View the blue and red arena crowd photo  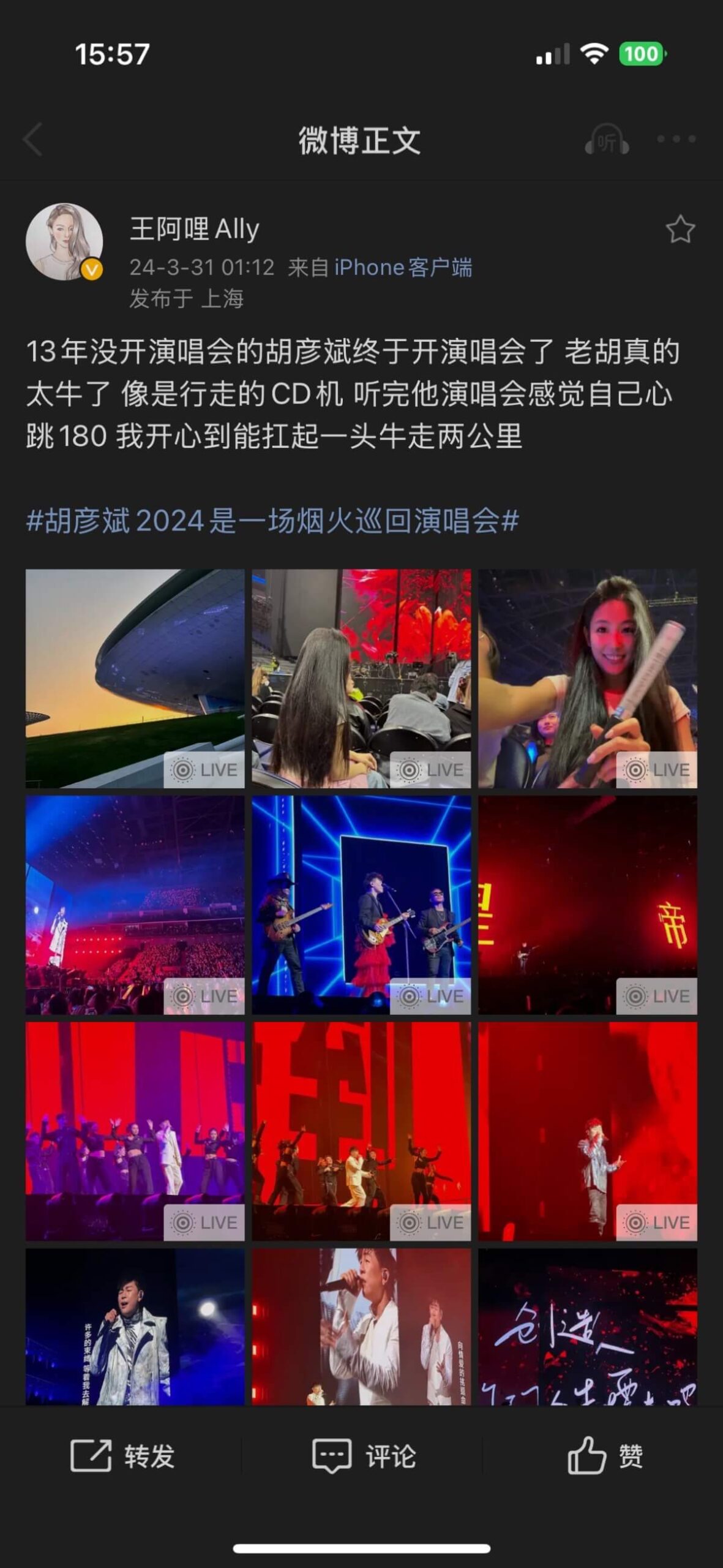135,905
